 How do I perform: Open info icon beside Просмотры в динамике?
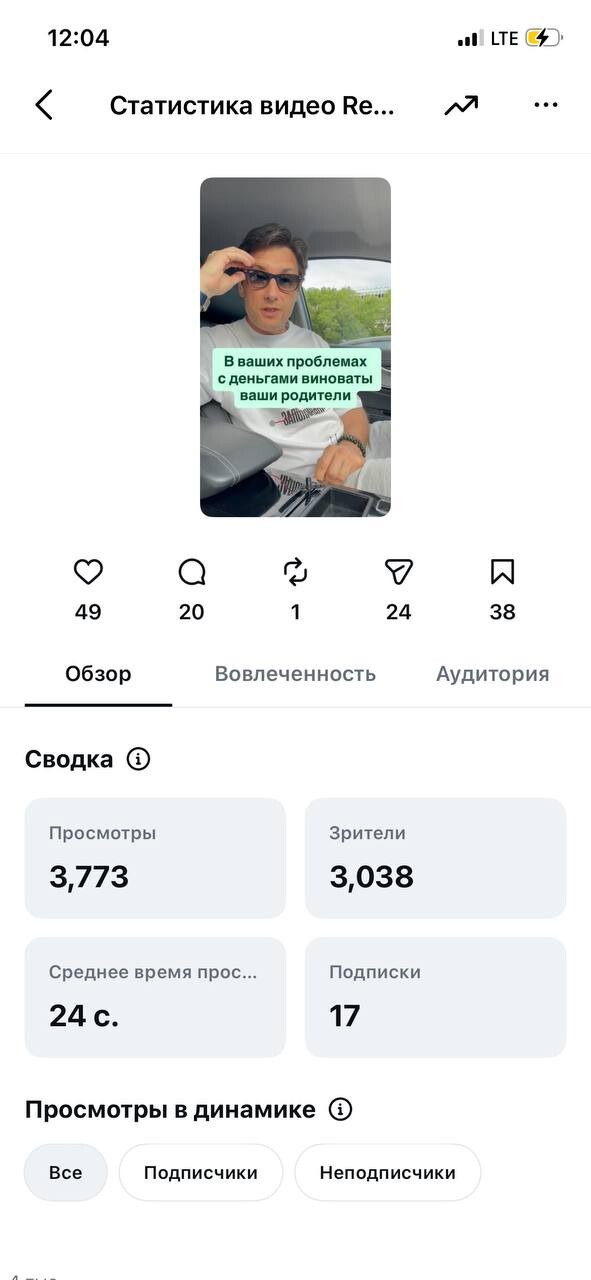click(x=341, y=1109)
